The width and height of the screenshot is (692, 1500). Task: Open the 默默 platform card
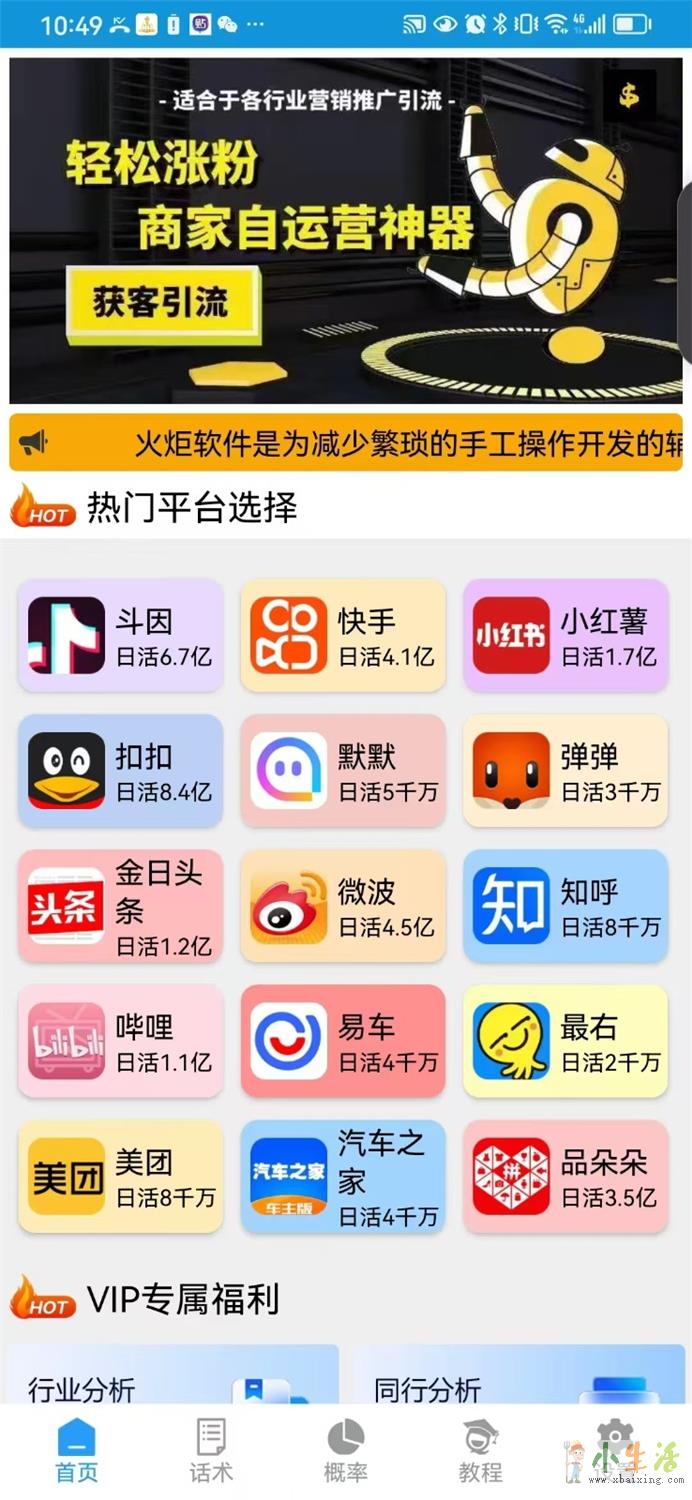pyautogui.click(x=342, y=771)
